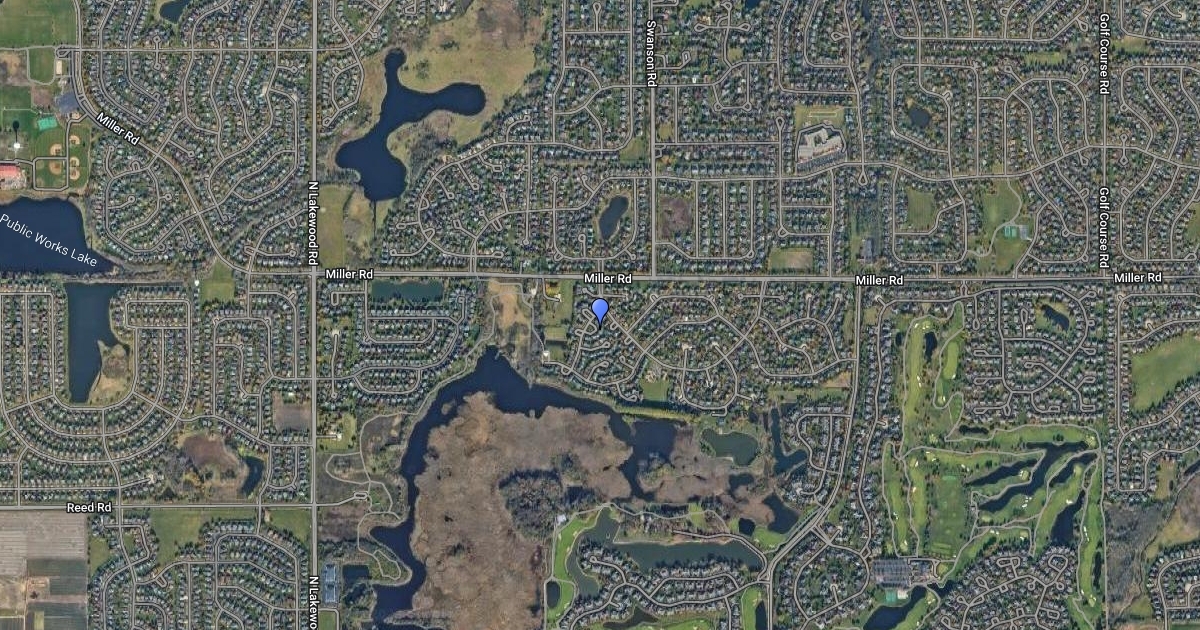Tap the blue location pin marker
1200x630 pixels.
pos(600,310)
